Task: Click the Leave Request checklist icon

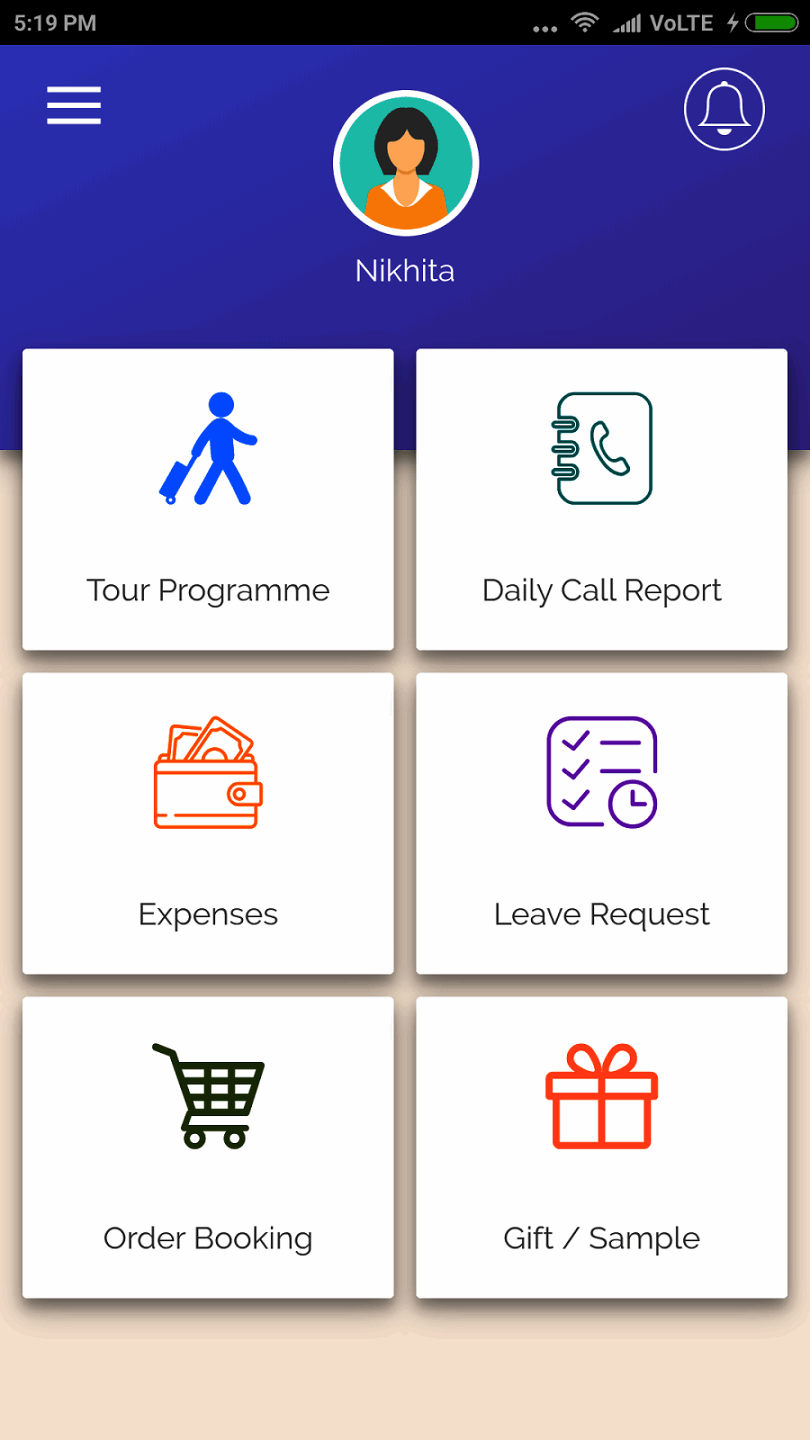Action: pos(600,770)
